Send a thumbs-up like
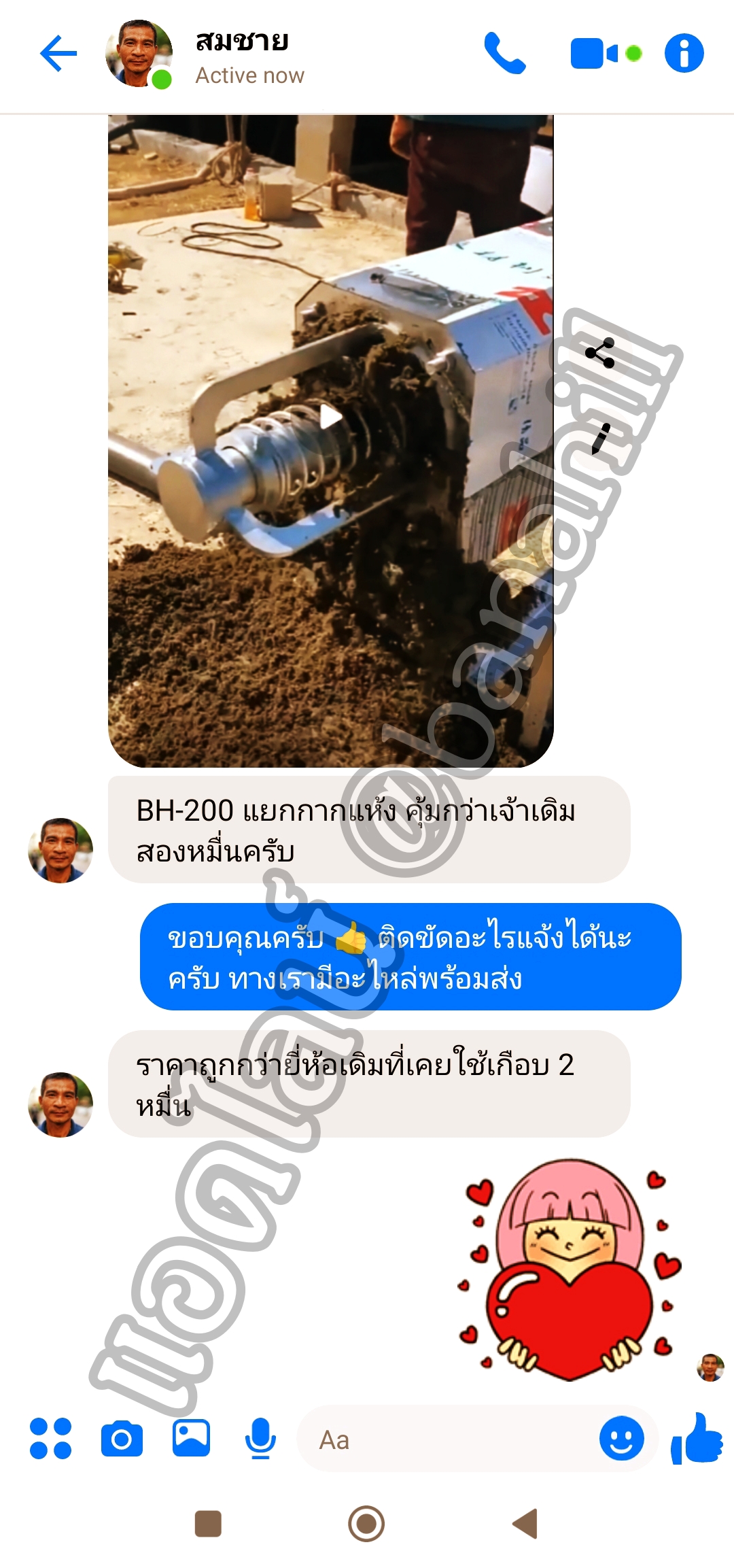The height and width of the screenshot is (1568, 734). pyautogui.click(x=697, y=1438)
